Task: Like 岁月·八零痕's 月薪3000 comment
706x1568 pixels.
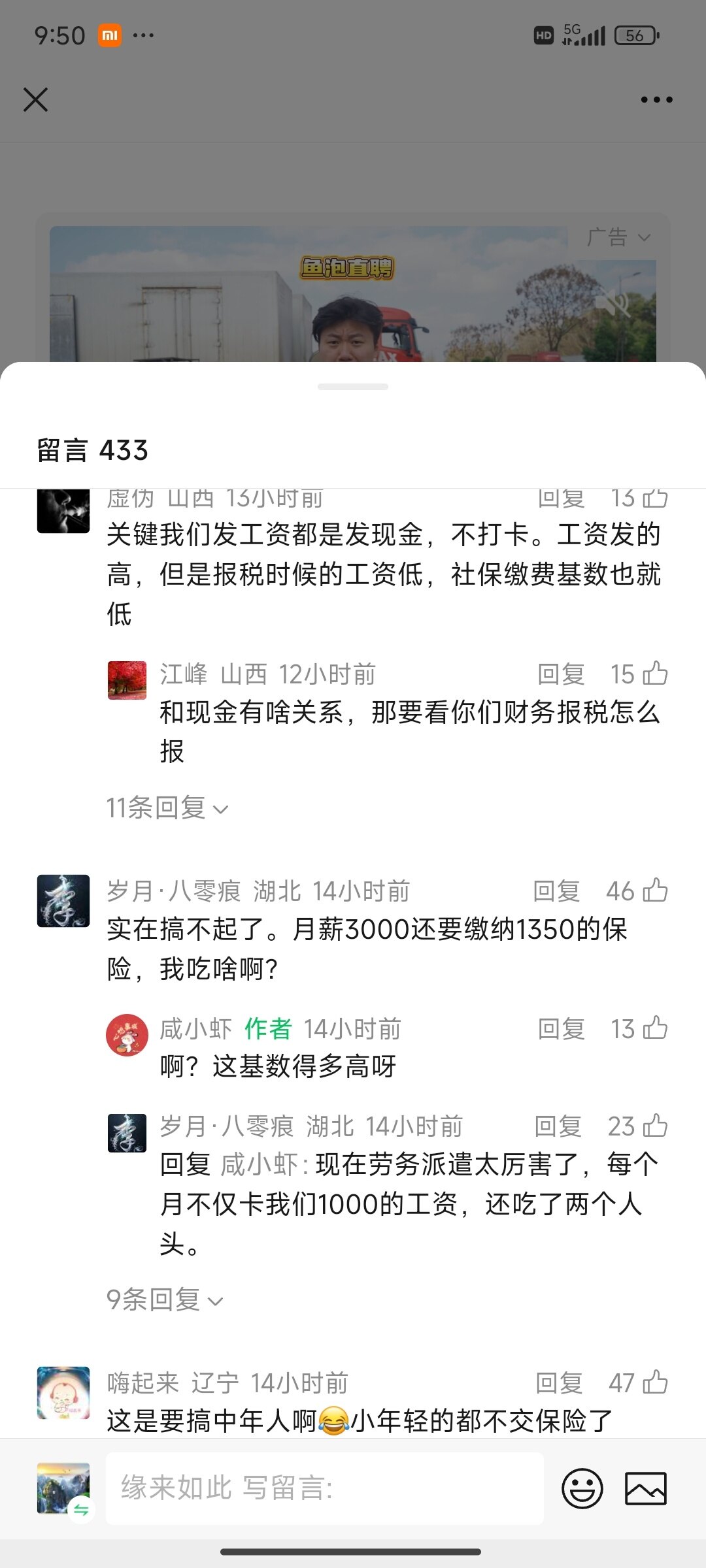Action: coord(655,890)
